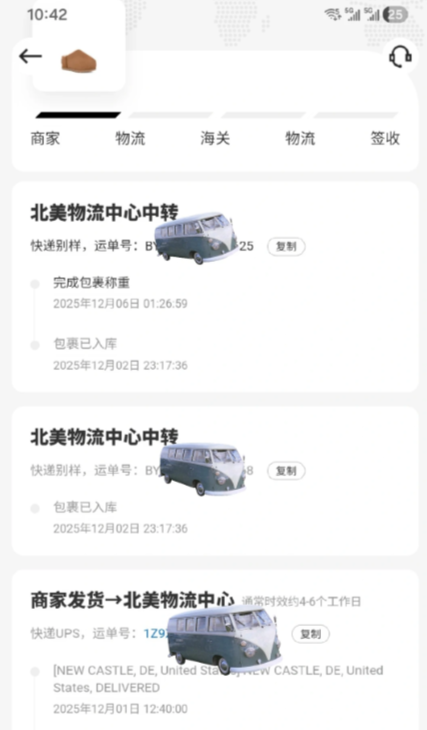
Task: Copy the second 北美物流中心中转 tracking number
Action: coord(286,471)
